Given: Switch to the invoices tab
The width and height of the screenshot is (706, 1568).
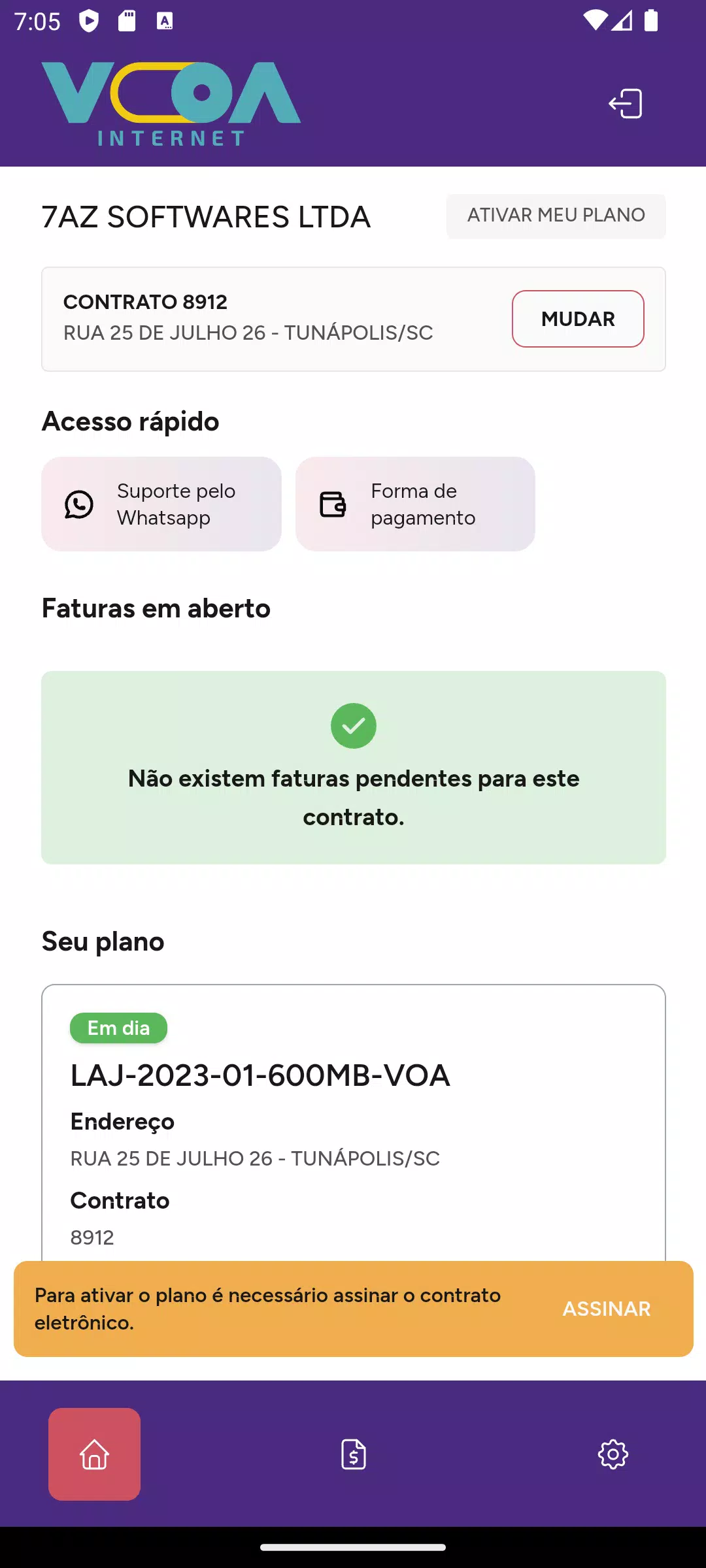Looking at the screenshot, I should tap(354, 1454).
